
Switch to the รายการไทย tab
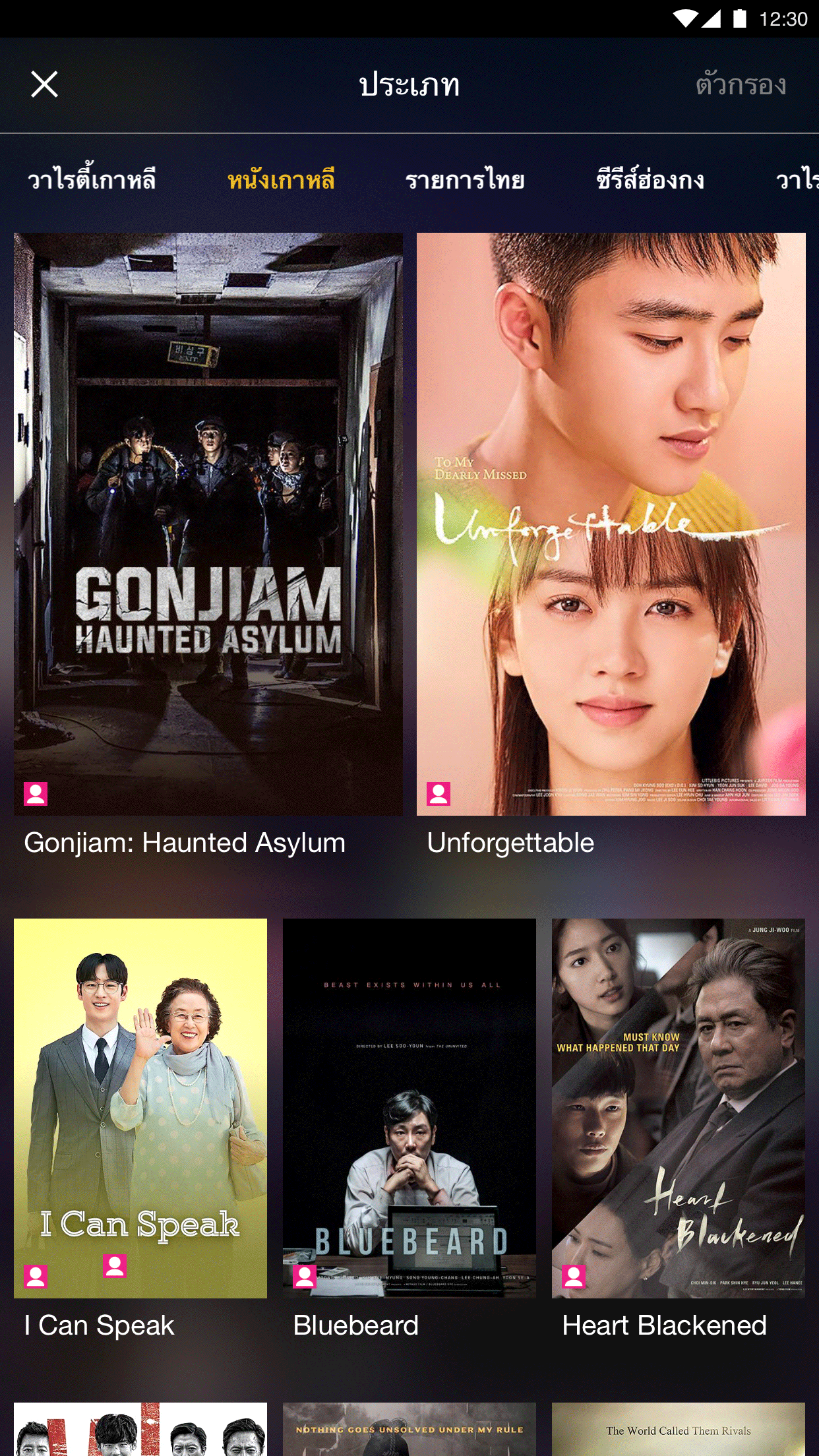(465, 179)
